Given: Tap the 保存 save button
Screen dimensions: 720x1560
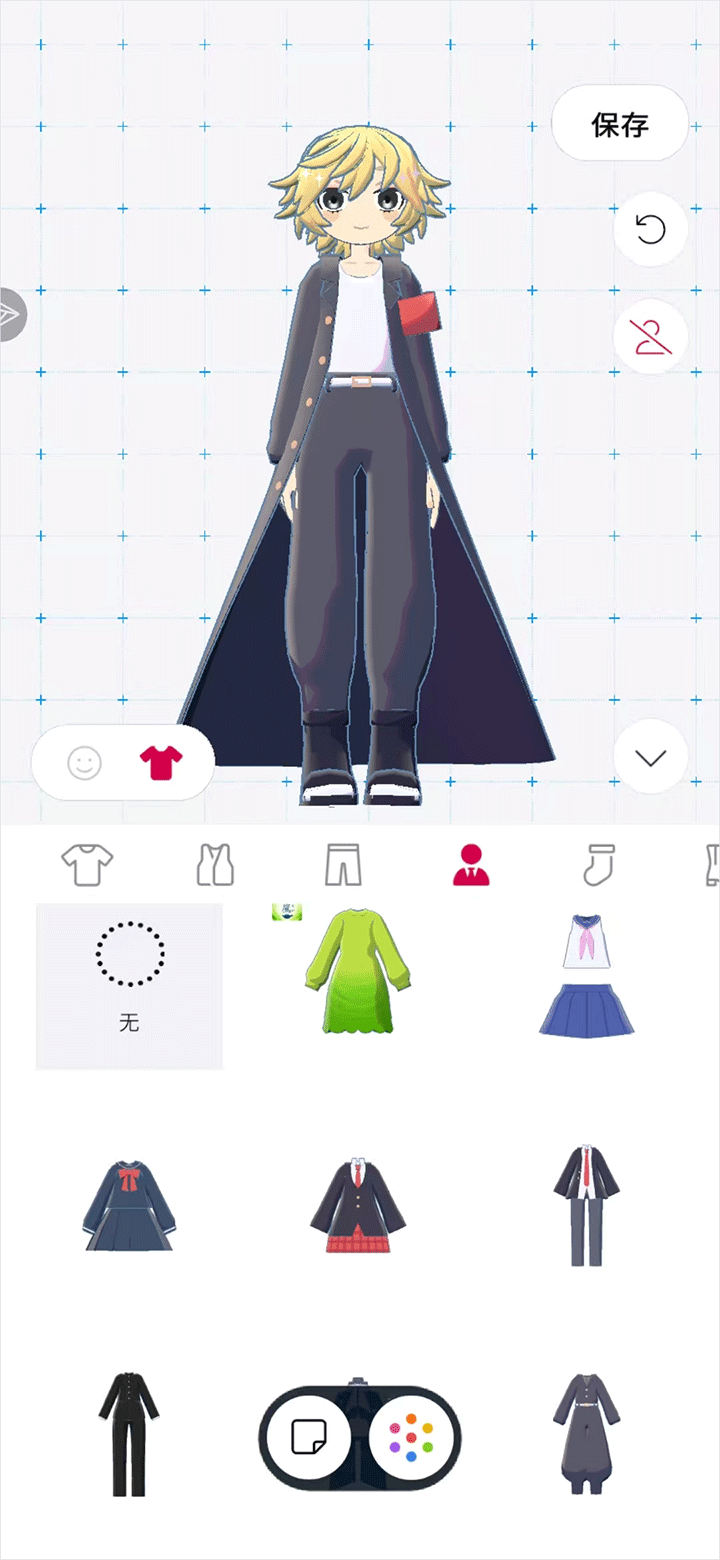Looking at the screenshot, I should coord(620,124).
